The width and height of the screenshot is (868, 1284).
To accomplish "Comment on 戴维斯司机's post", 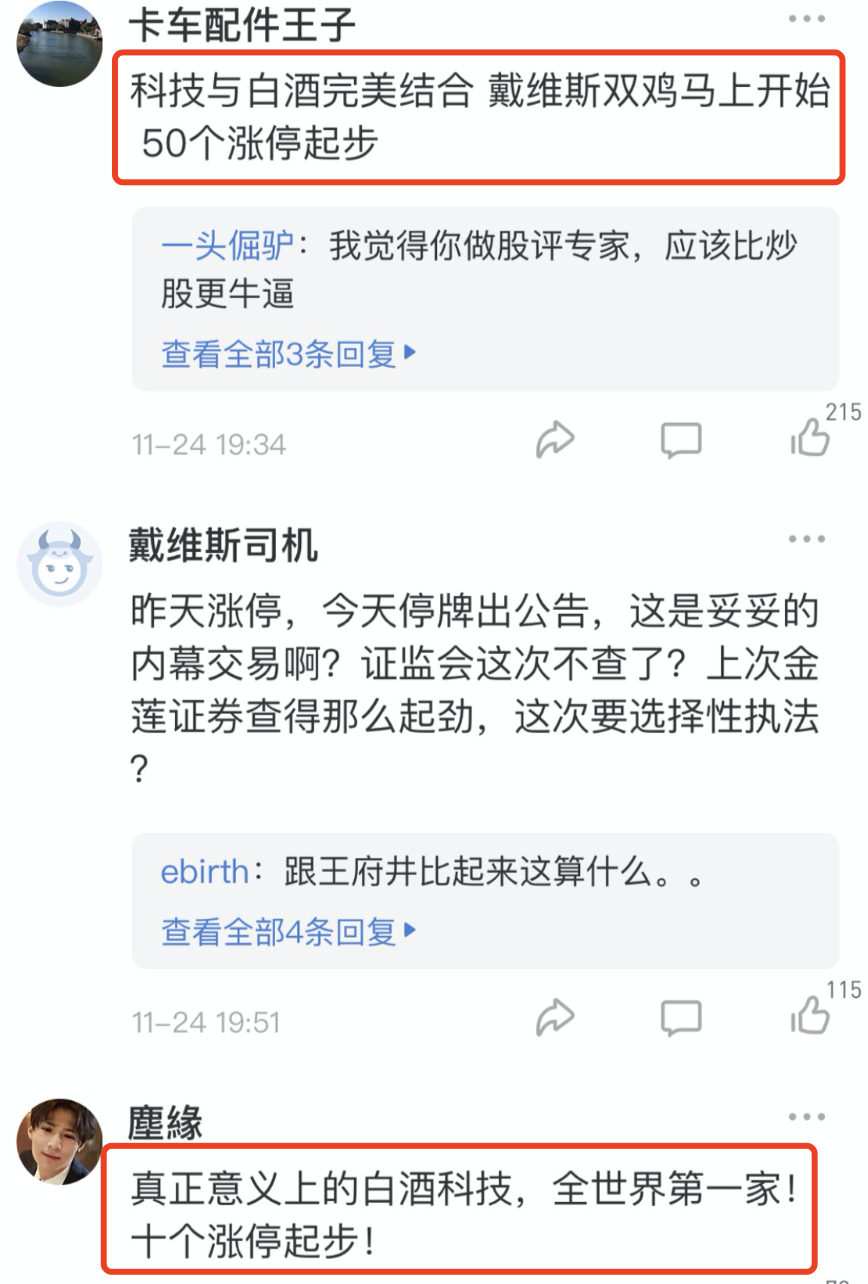I will click(681, 1018).
